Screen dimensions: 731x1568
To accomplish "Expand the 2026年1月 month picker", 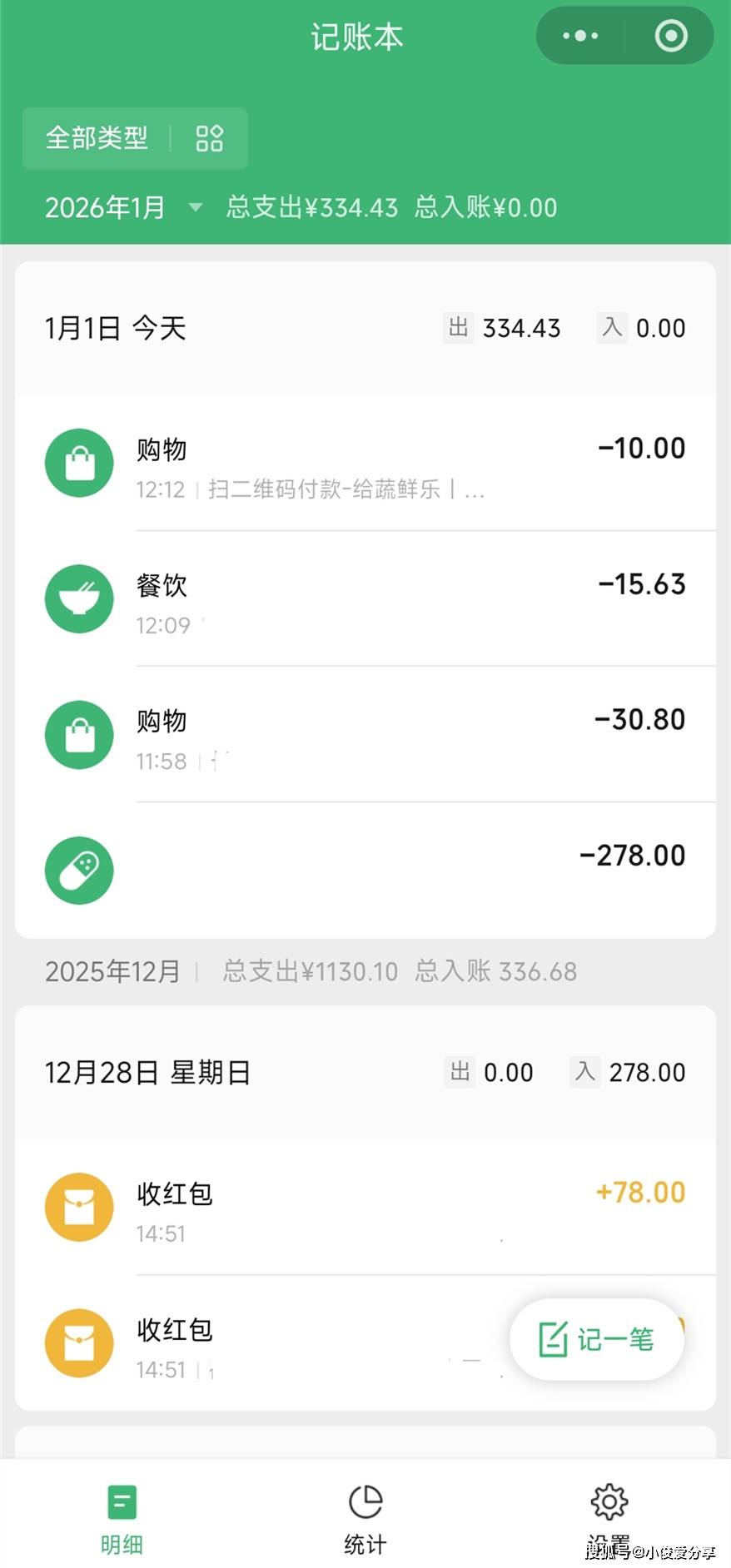I will 123,207.
